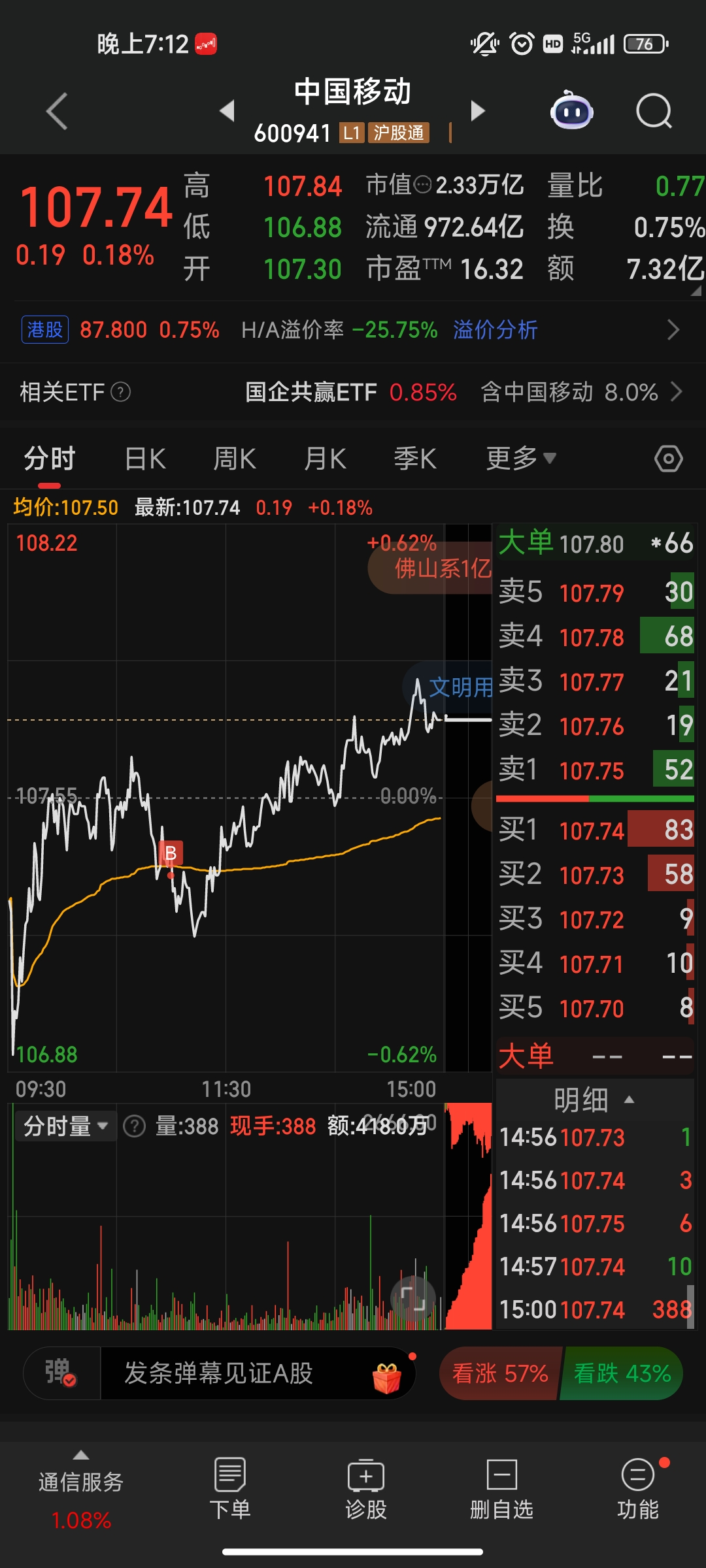The image size is (706, 1568).
Task: Switch to the next stock
Action: coord(478,111)
